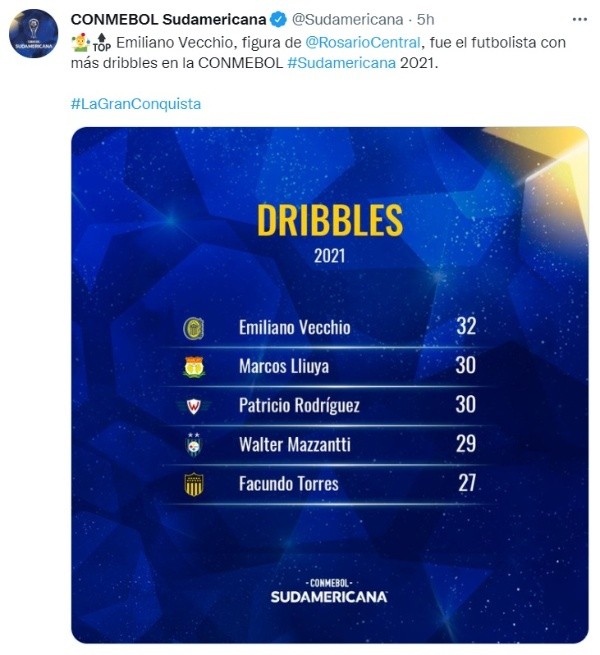Open the #Sudamericana hashtag
This screenshot has height=655, width=600.
point(340,63)
